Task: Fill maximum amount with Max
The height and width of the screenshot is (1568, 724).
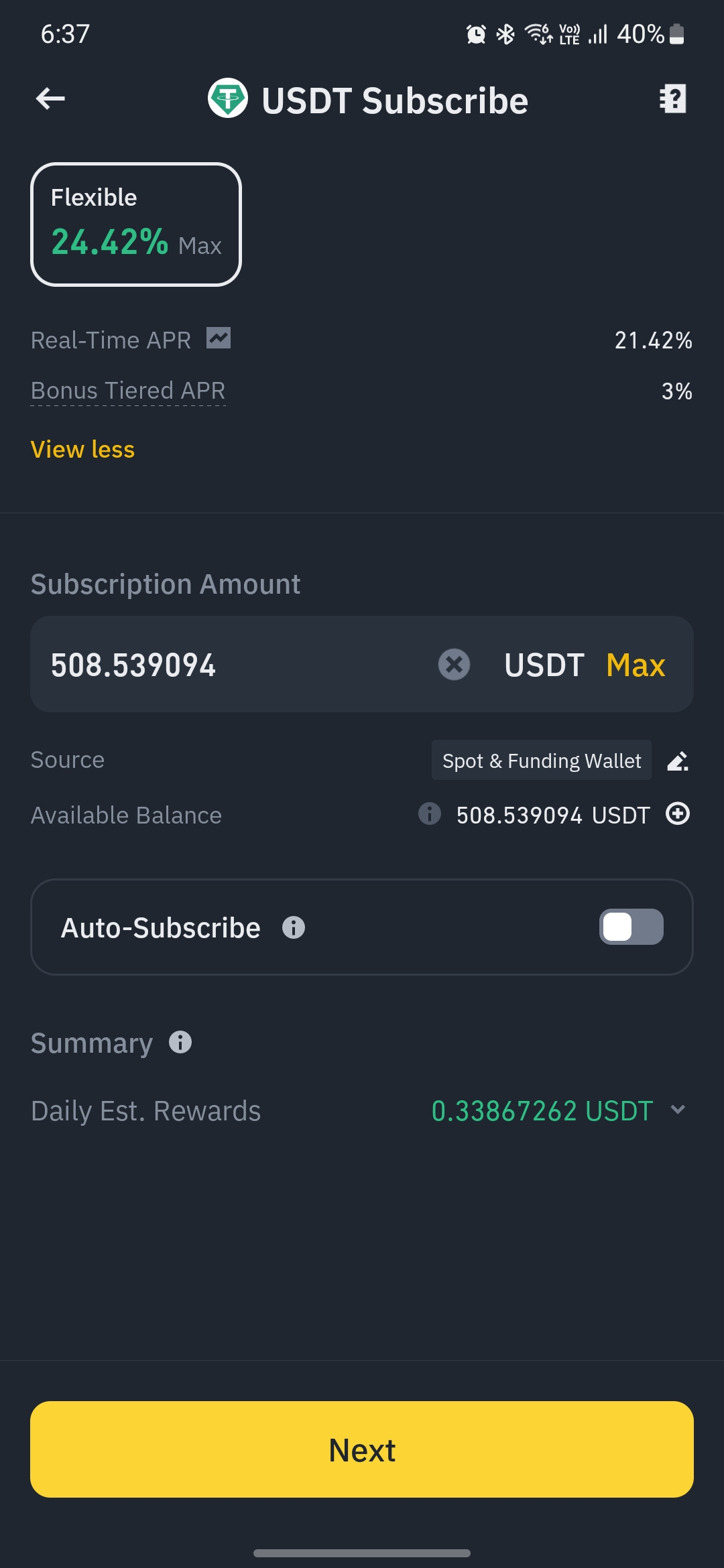Action: click(x=636, y=665)
